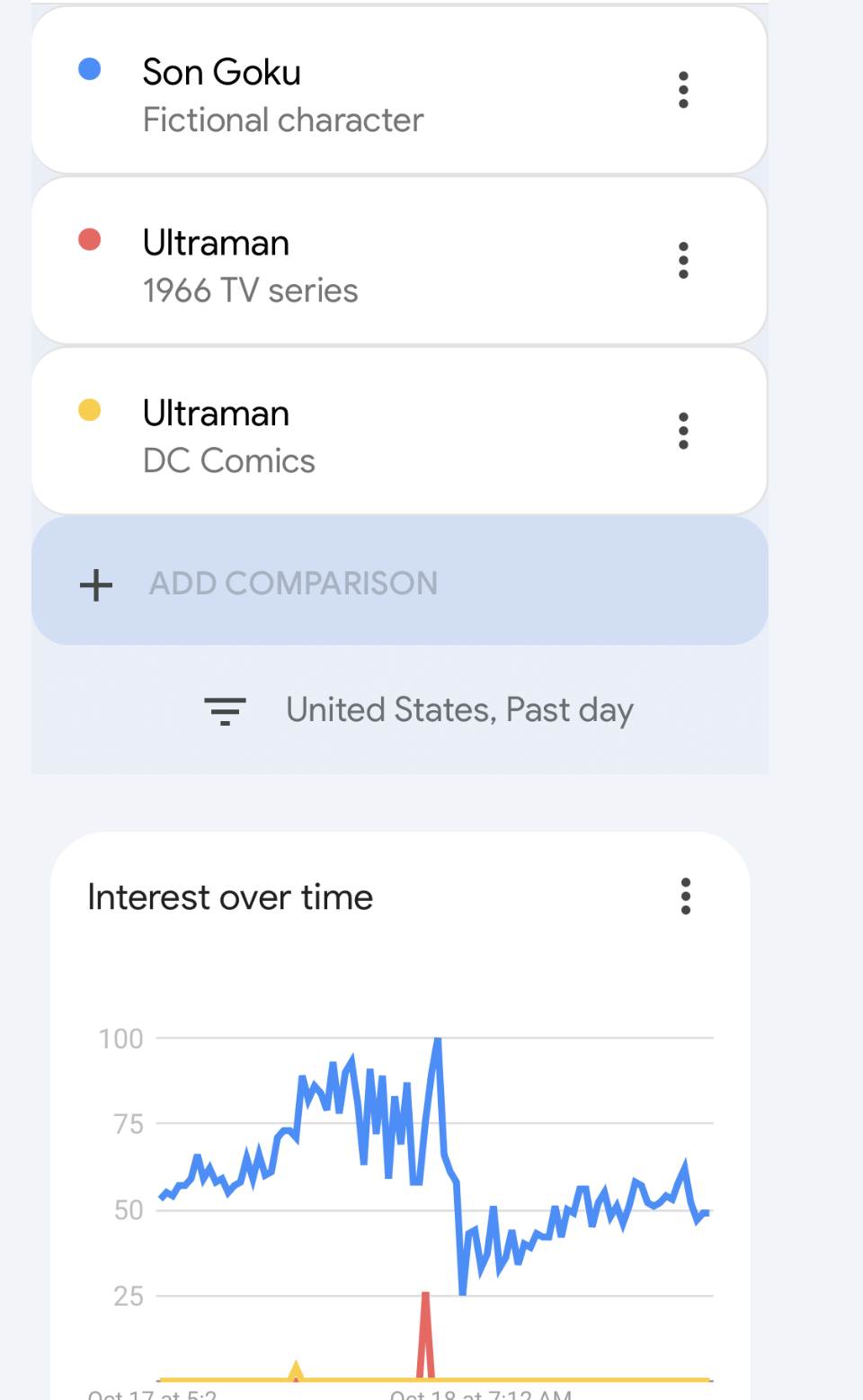Add a comparison term

click(x=399, y=583)
